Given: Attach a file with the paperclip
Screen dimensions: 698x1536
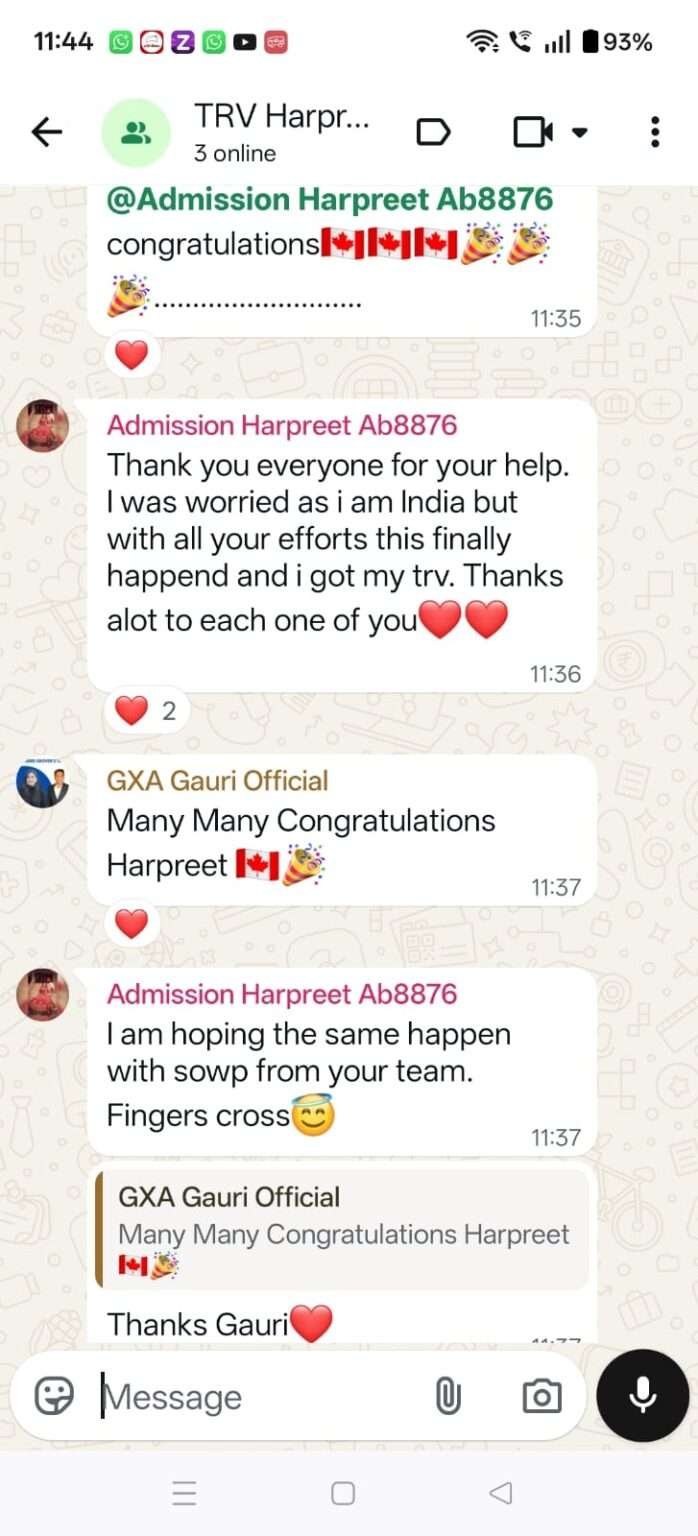Looking at the screenshot, I should pos(448,1396).
